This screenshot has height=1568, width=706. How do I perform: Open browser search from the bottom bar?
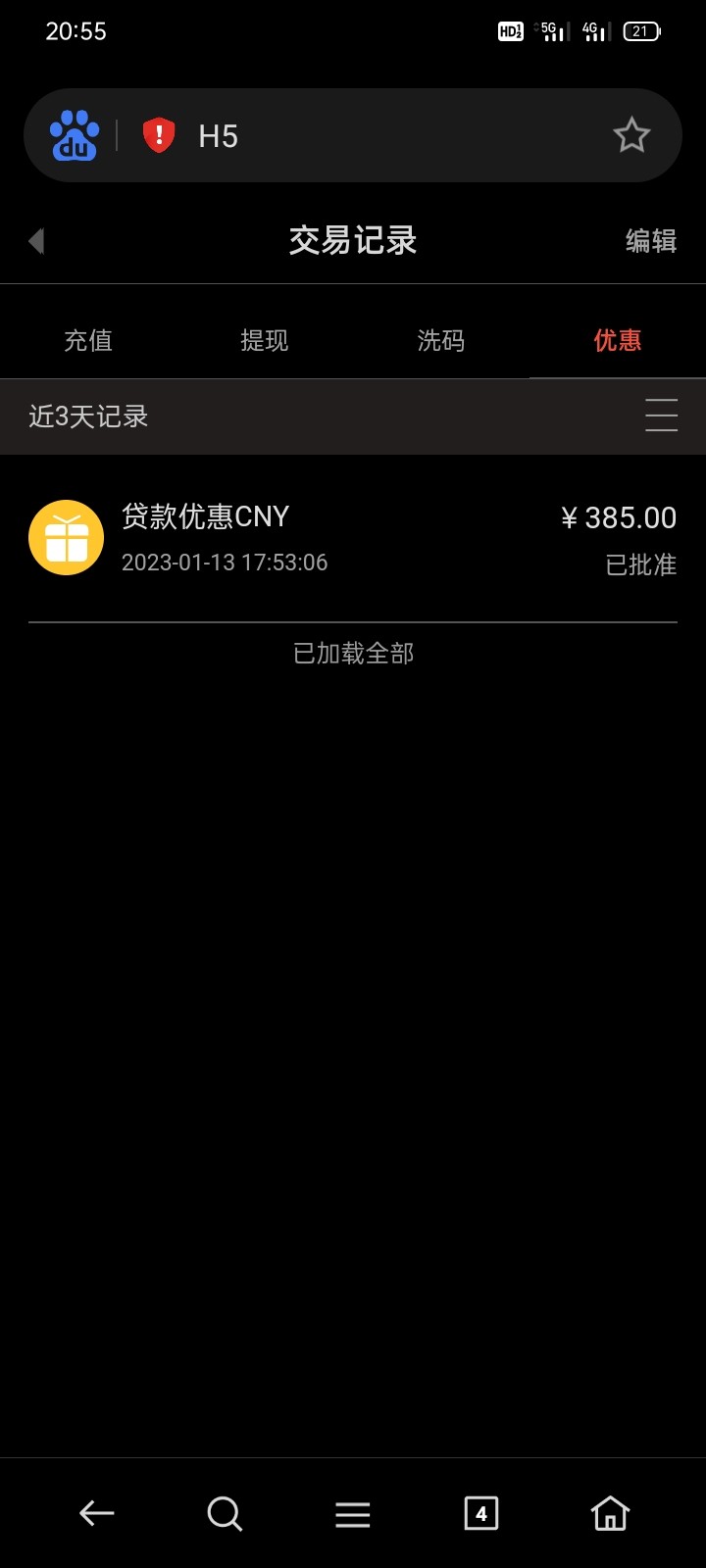pyautogui.click(x=225, y=1514)
